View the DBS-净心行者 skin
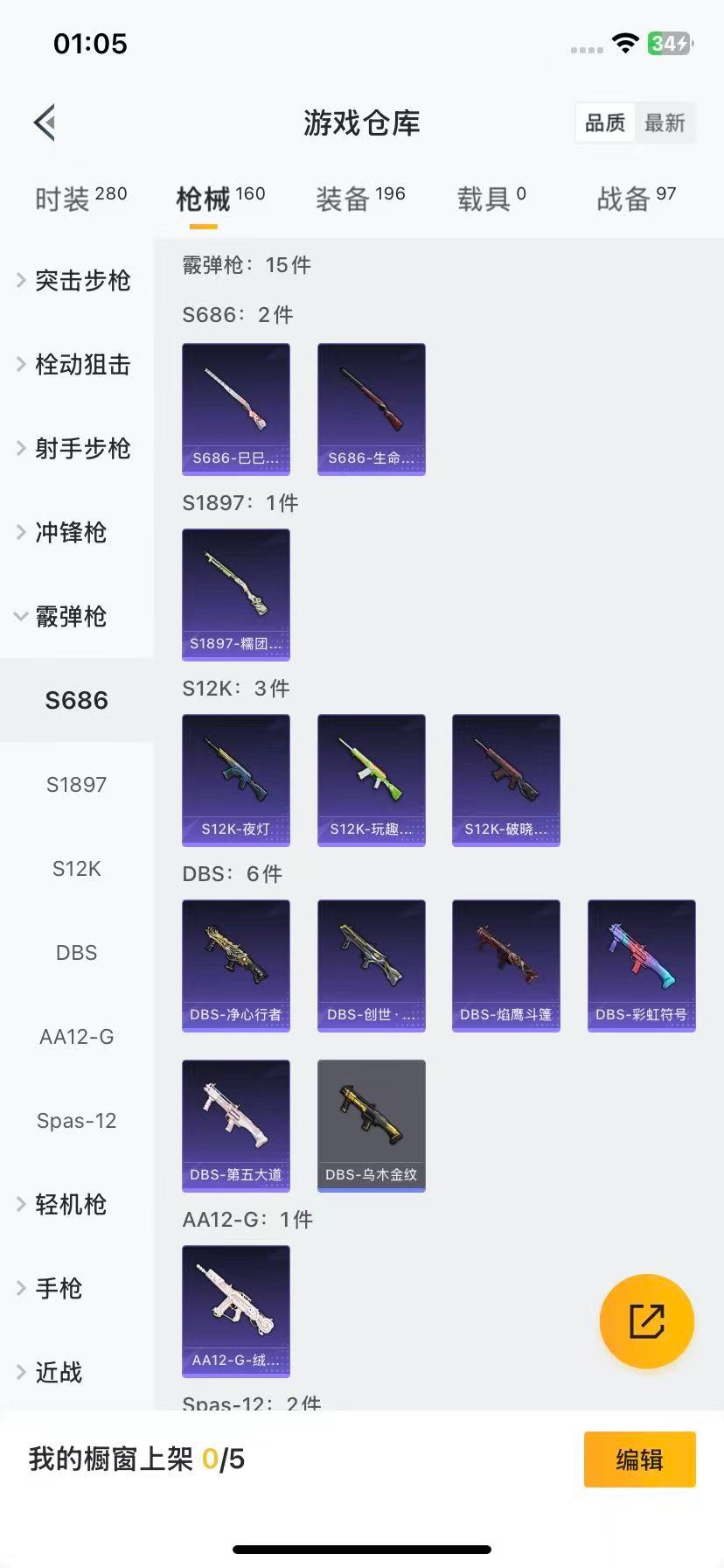The width and height of the screenshot is (724, 1568). coord(236,965)
